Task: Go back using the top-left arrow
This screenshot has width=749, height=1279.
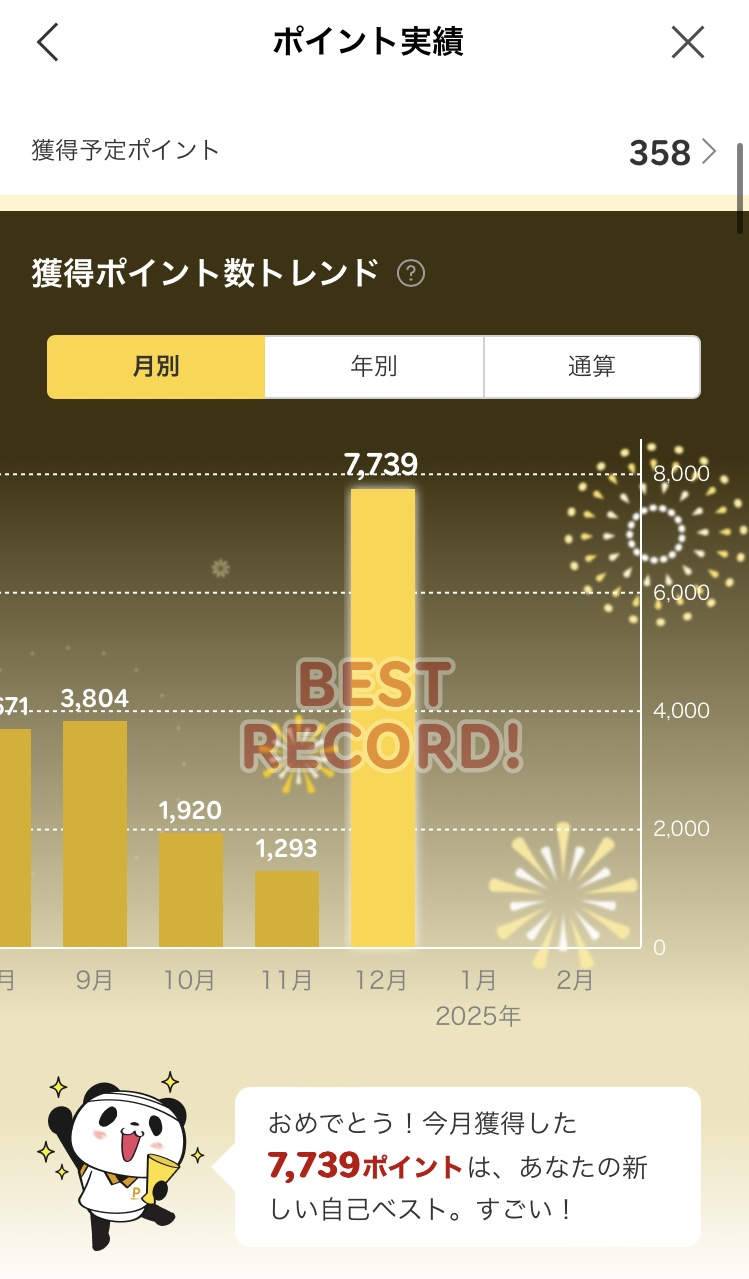Action: click(x=48, y=42)
